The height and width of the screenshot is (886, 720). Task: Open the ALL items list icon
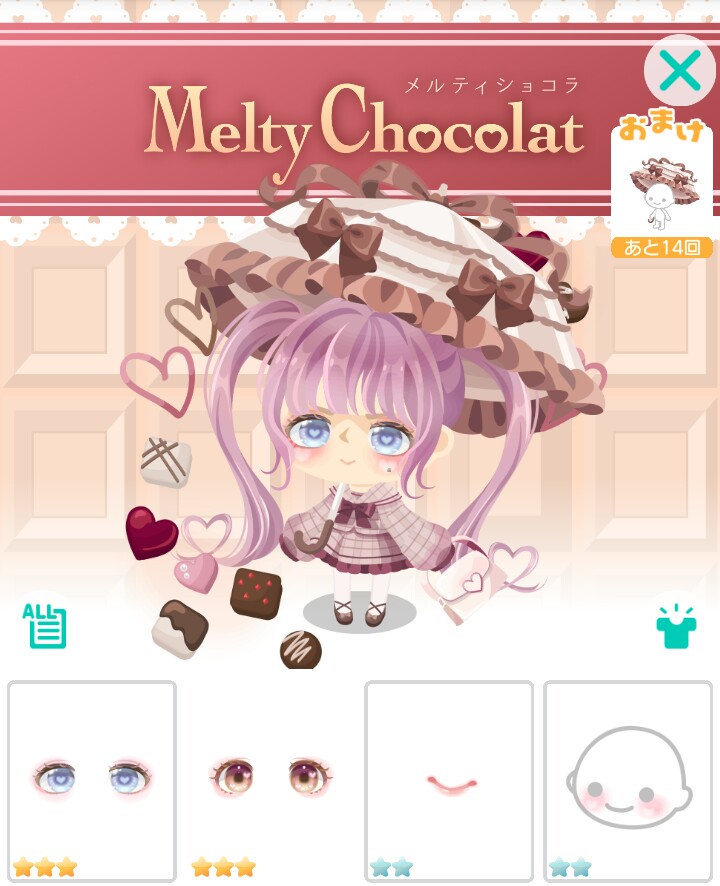tap(45, 627)
